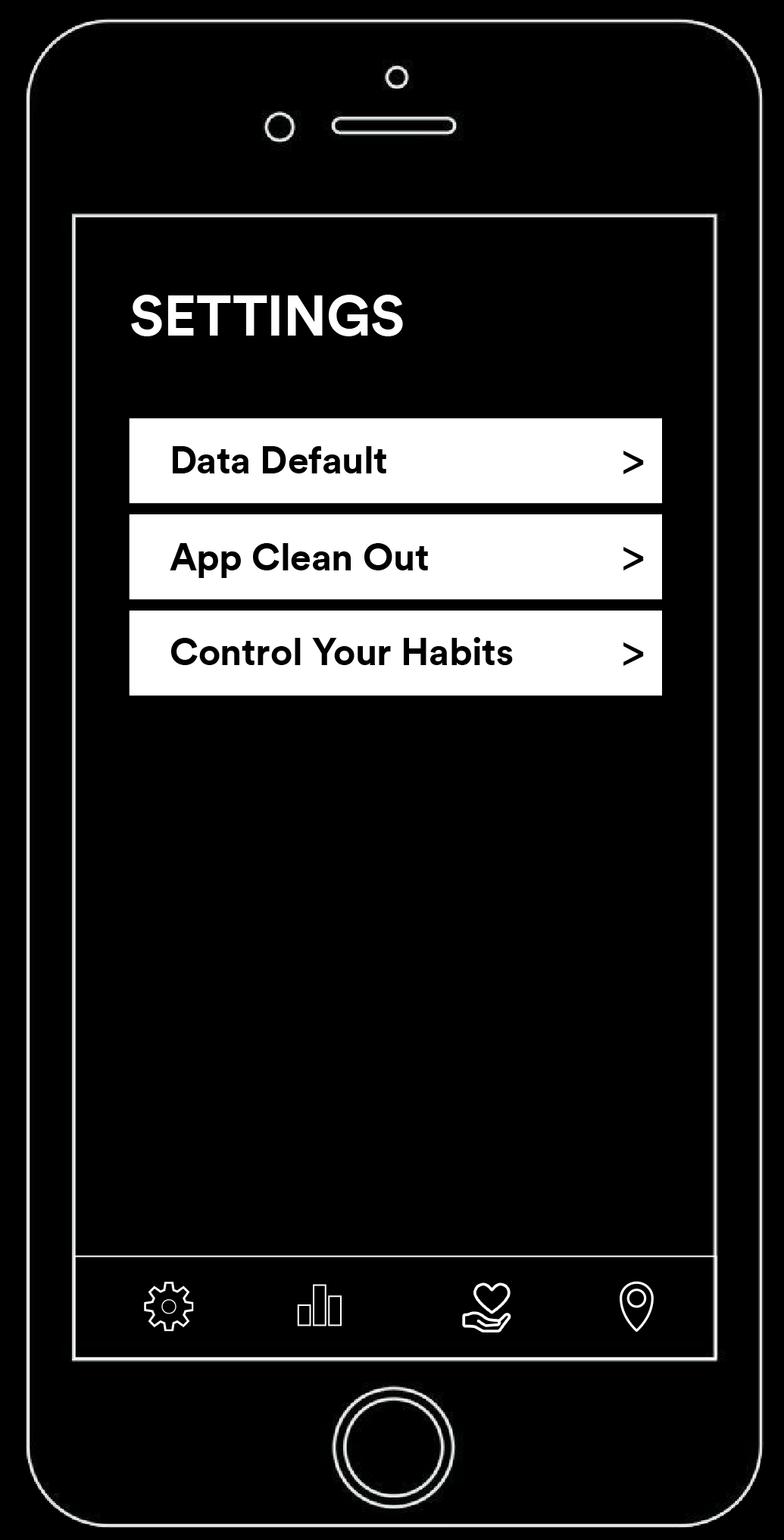Open the Data Default setting
784x1540 pixels.
395,461
